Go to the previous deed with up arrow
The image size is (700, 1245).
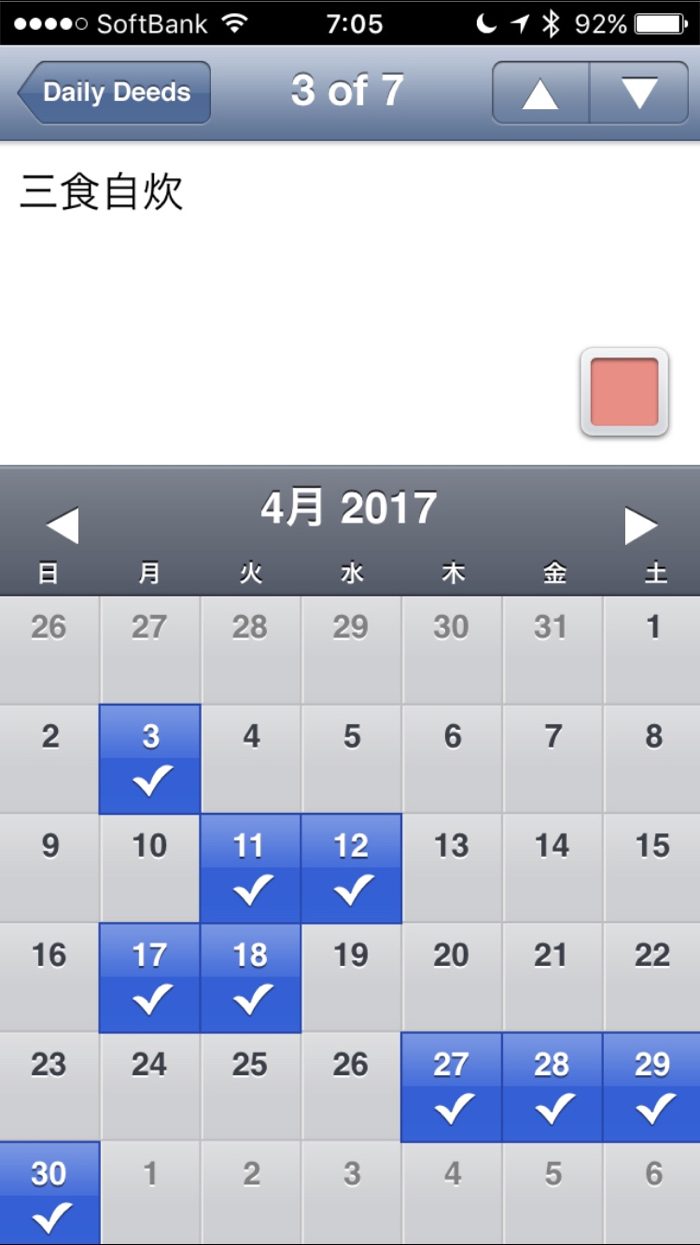tap(540, 93)
